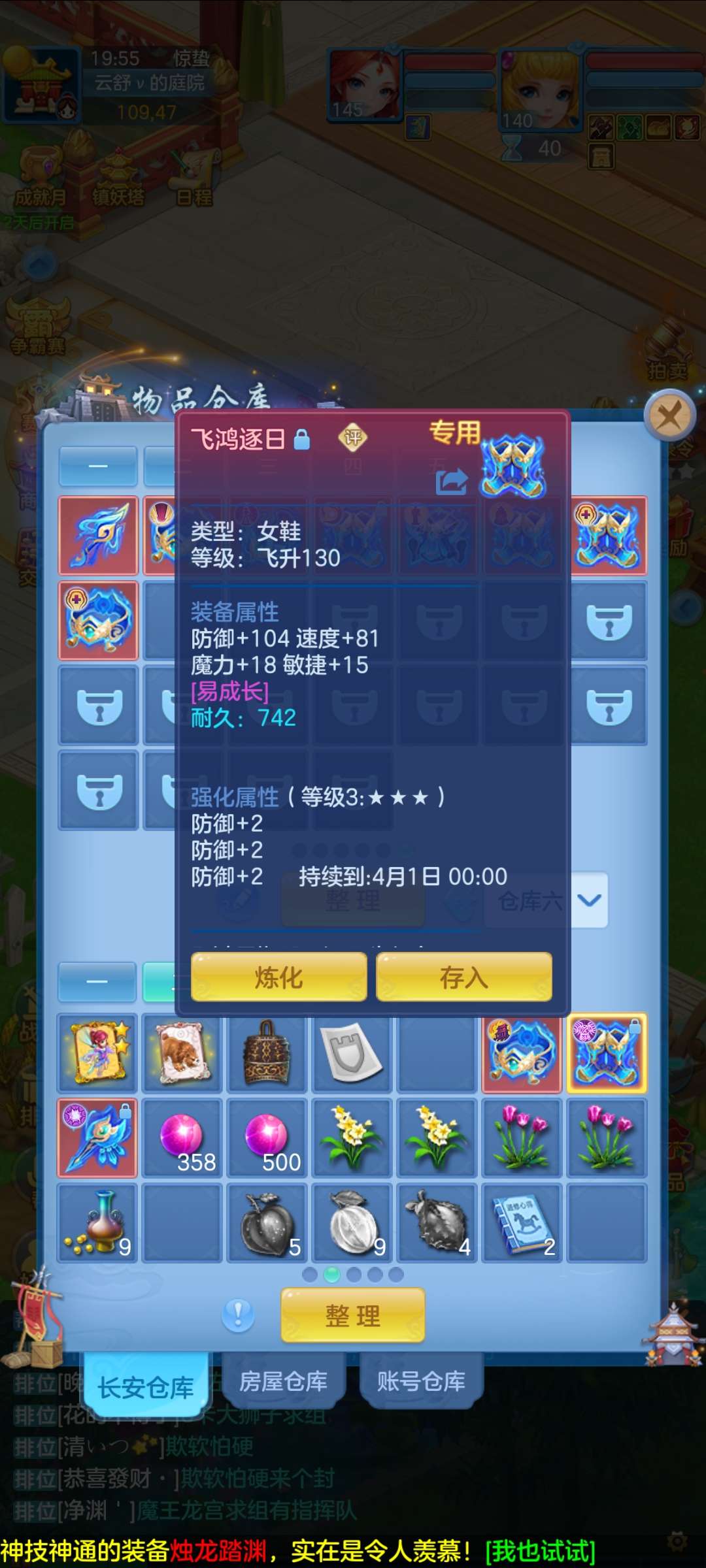This screenshot has width=706, height=1568.
Task: Tap the 炼化 button
Action: click(x=278, y=977)
